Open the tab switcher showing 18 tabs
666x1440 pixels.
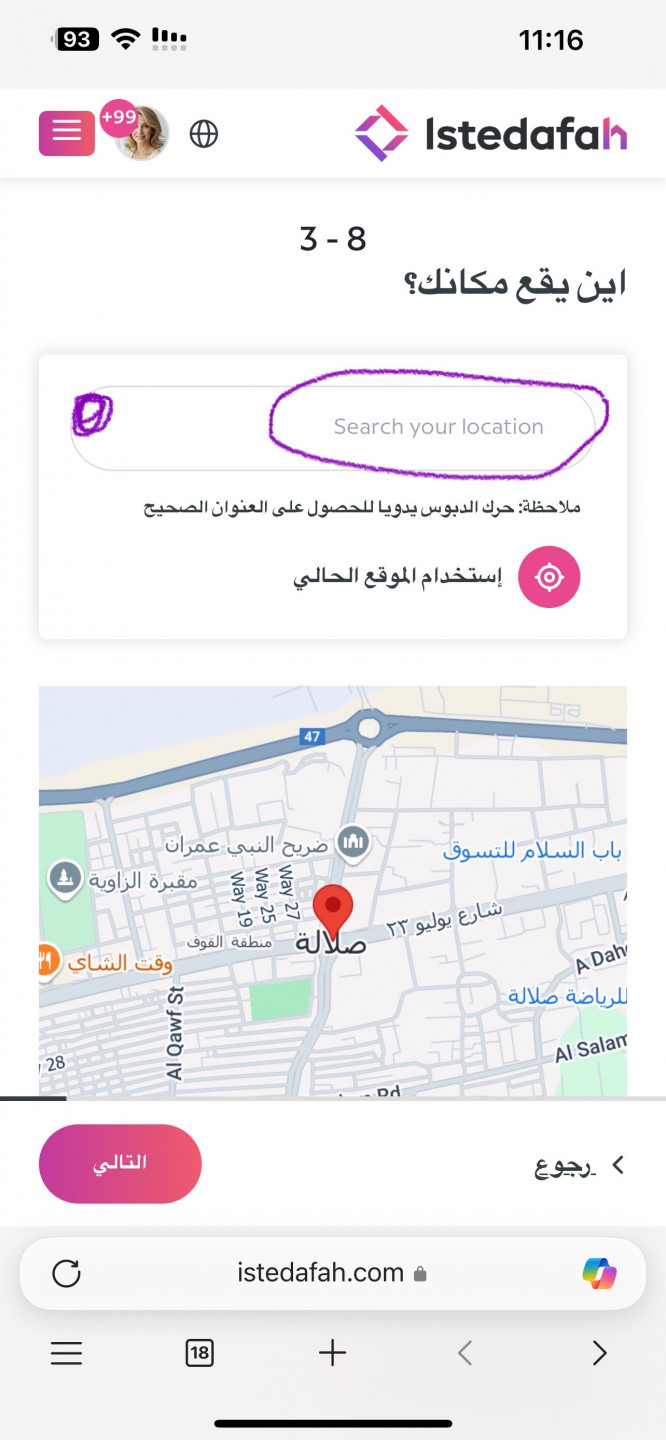200,1353
